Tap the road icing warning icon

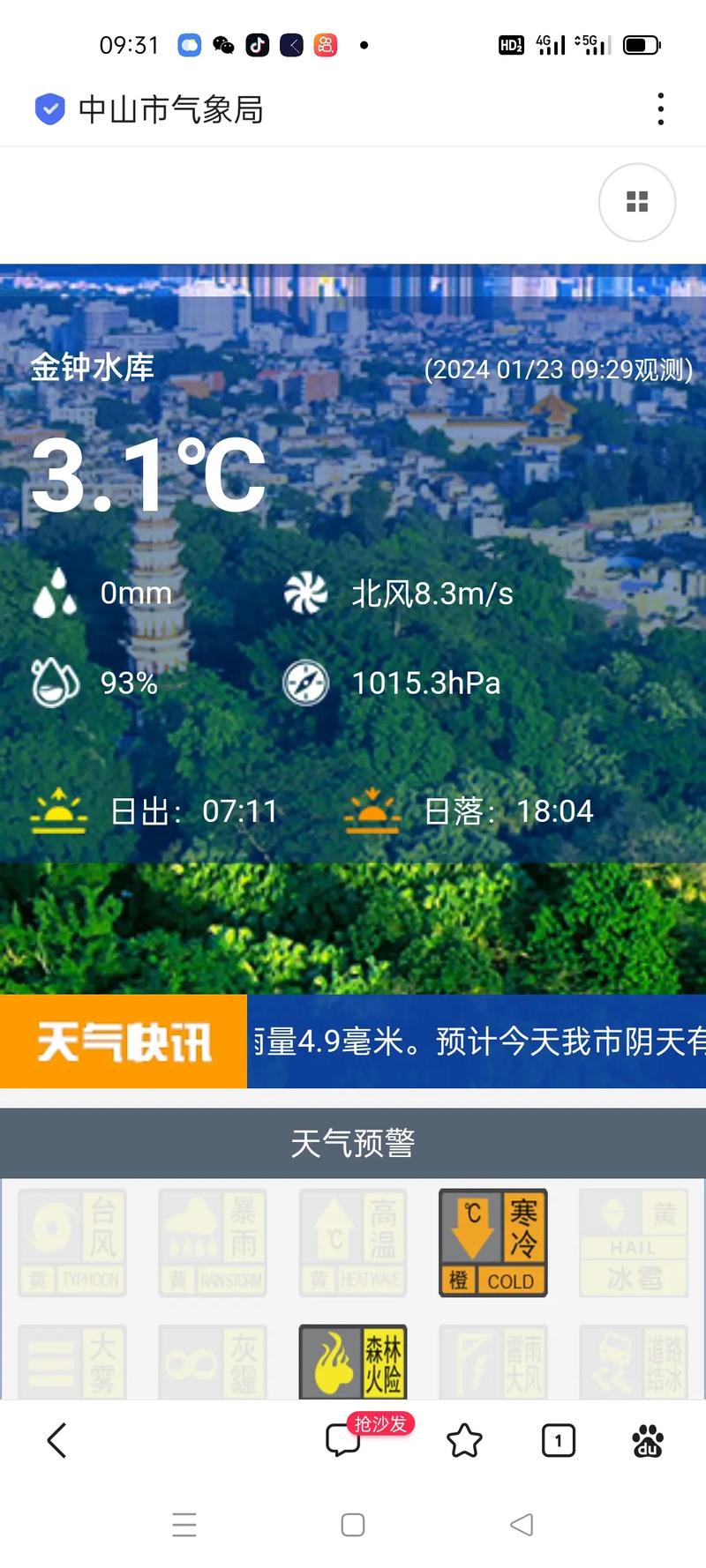tap(633, 1363)
